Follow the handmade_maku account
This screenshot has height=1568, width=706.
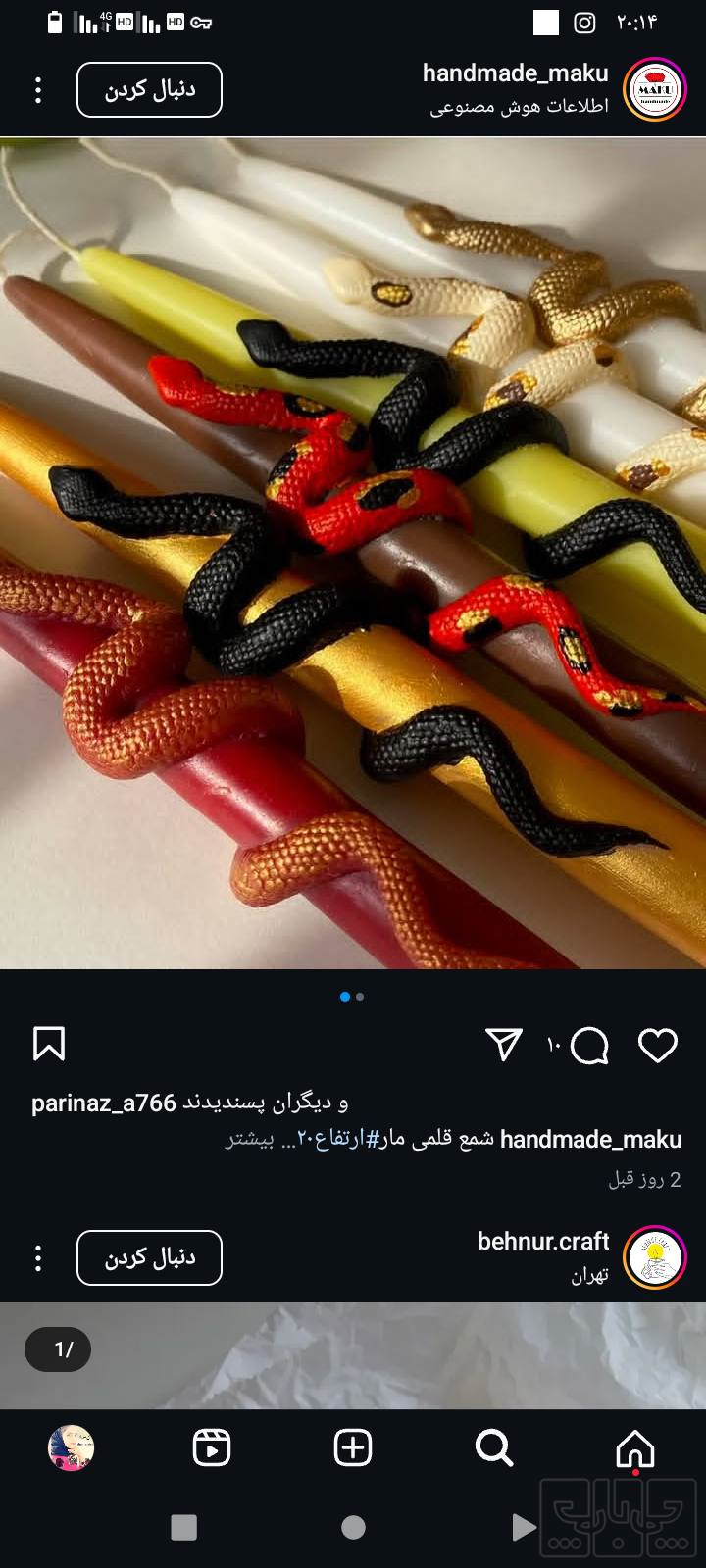coord(149,90)
